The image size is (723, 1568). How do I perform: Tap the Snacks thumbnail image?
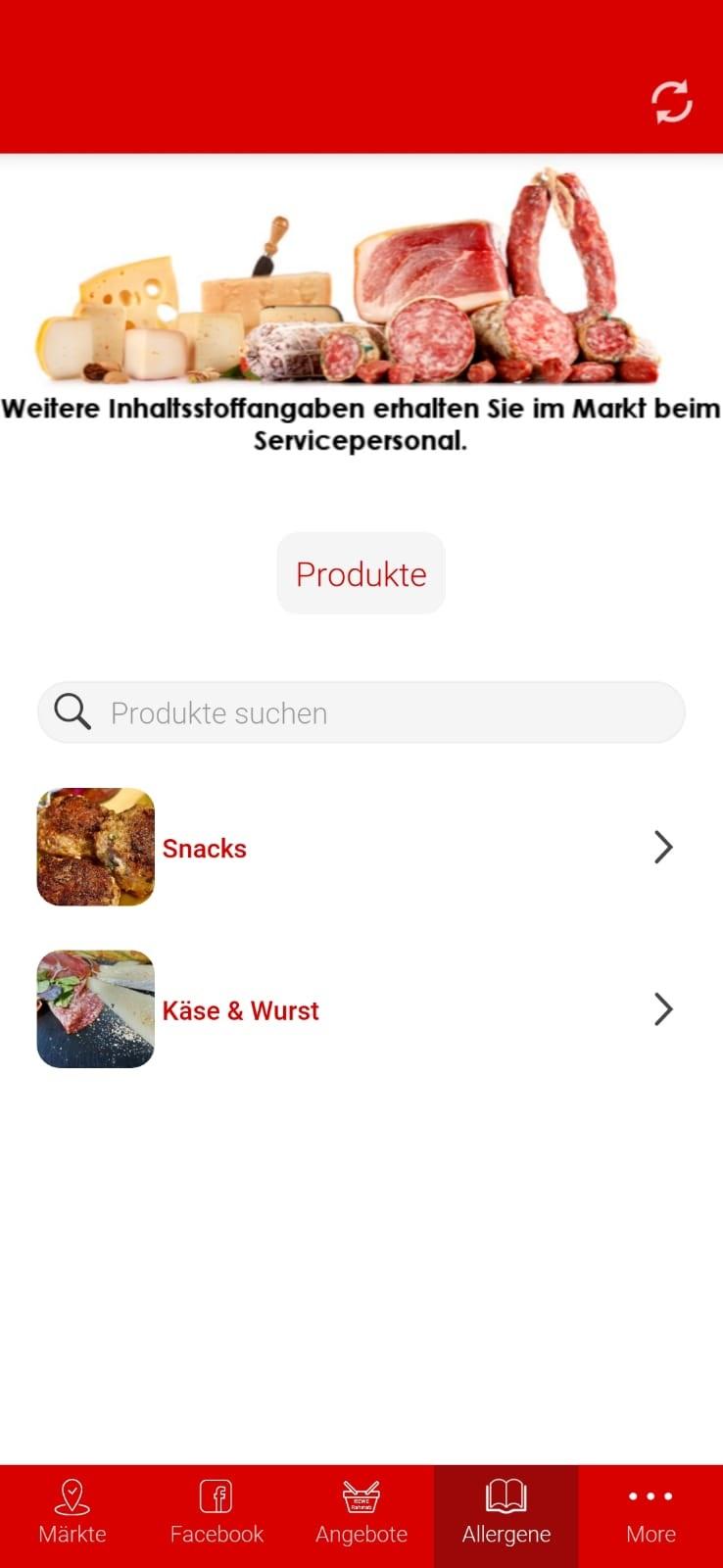(95, 847)
